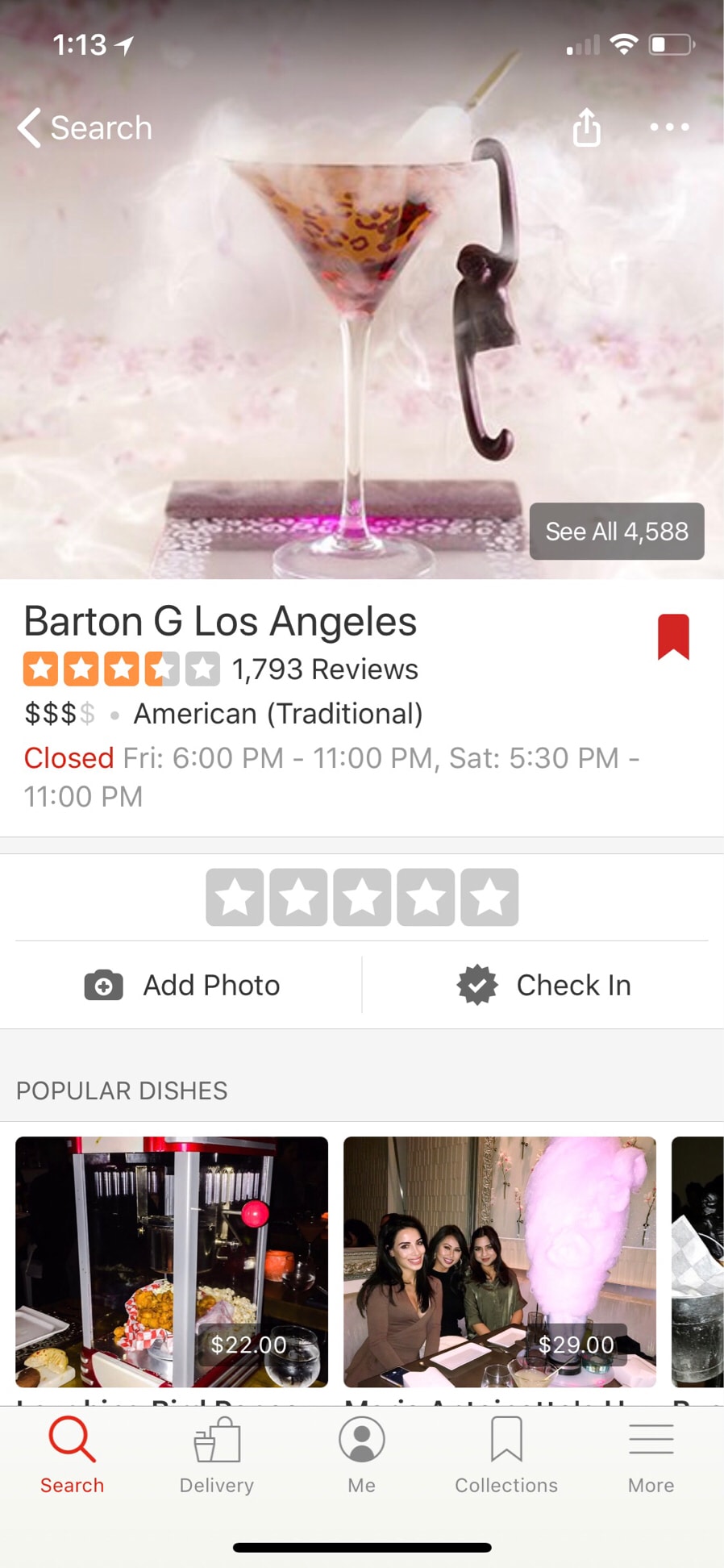Image resolution: width=724 pixels, height=1568 pixels.
Task: Select the Search tab
Action: click(x=73, y=1456)
